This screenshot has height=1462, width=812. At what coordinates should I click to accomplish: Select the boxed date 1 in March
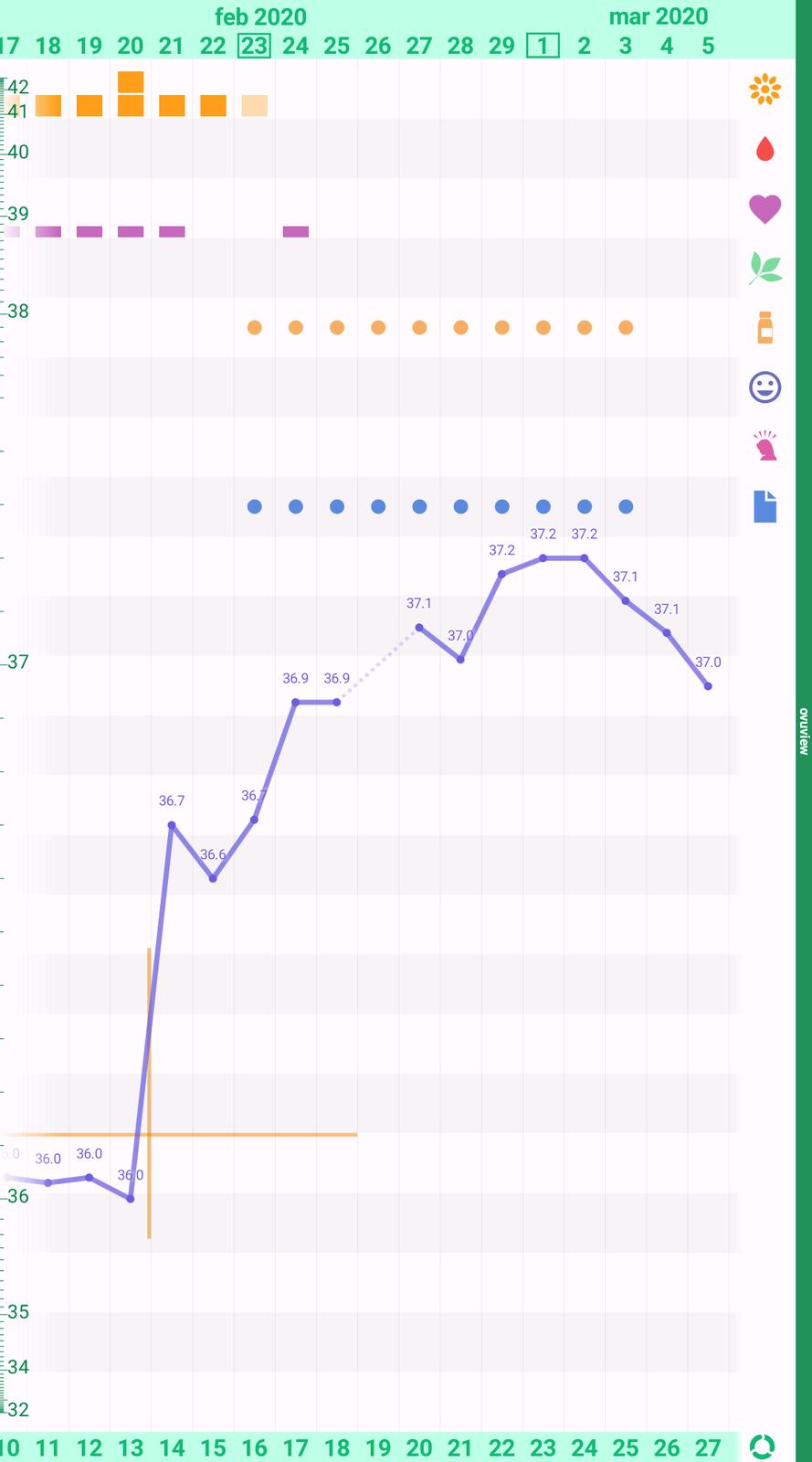point(543,46)
